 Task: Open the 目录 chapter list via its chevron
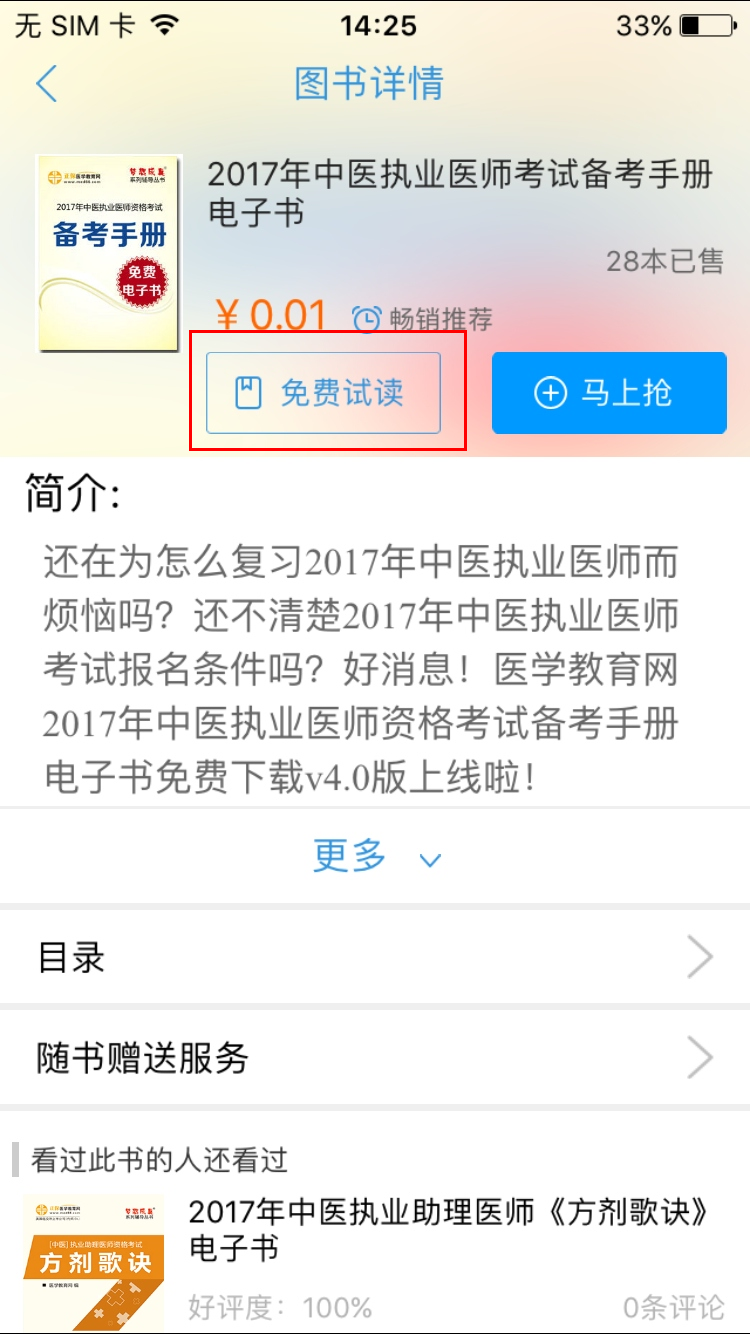pos(700,957)
